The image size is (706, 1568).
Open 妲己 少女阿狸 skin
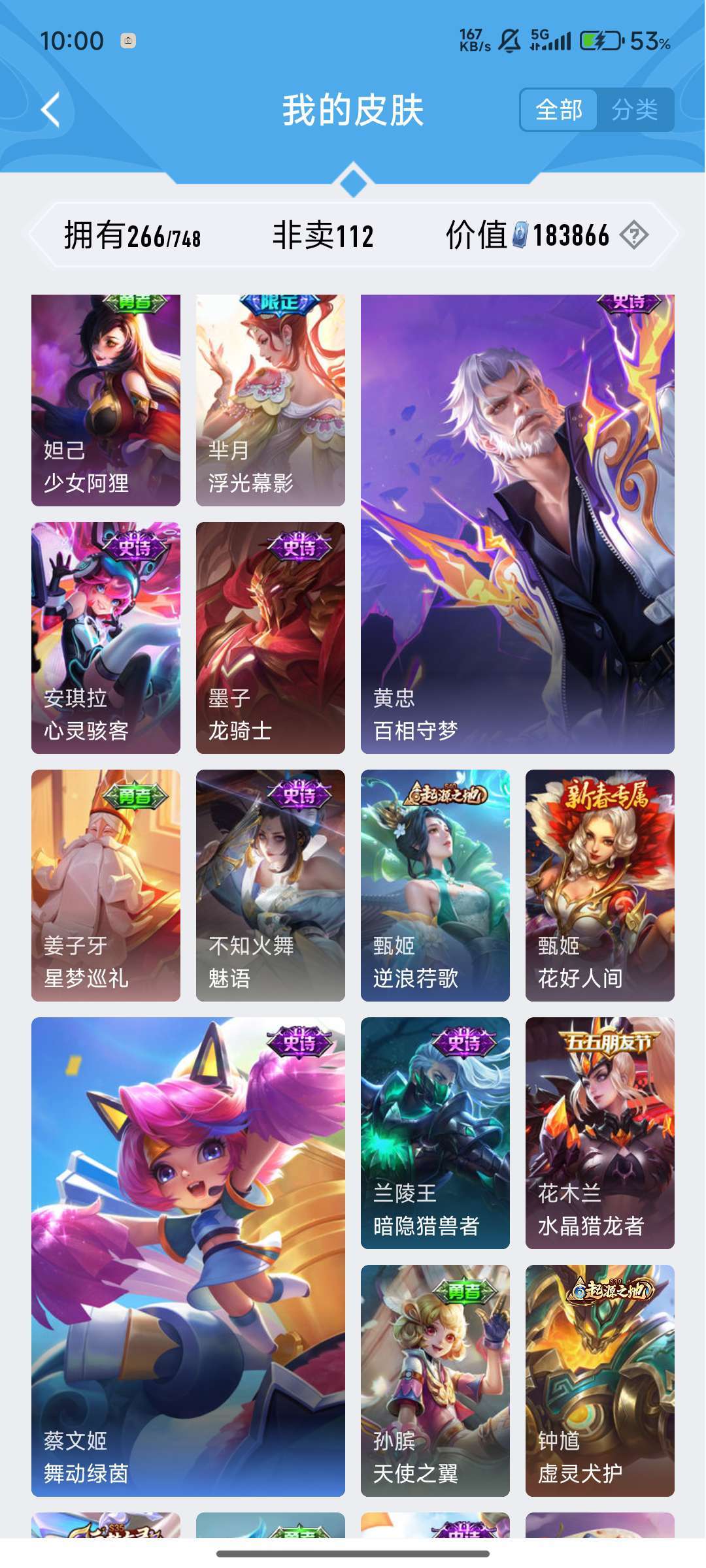pyautogui.click(x=106, y=400)
